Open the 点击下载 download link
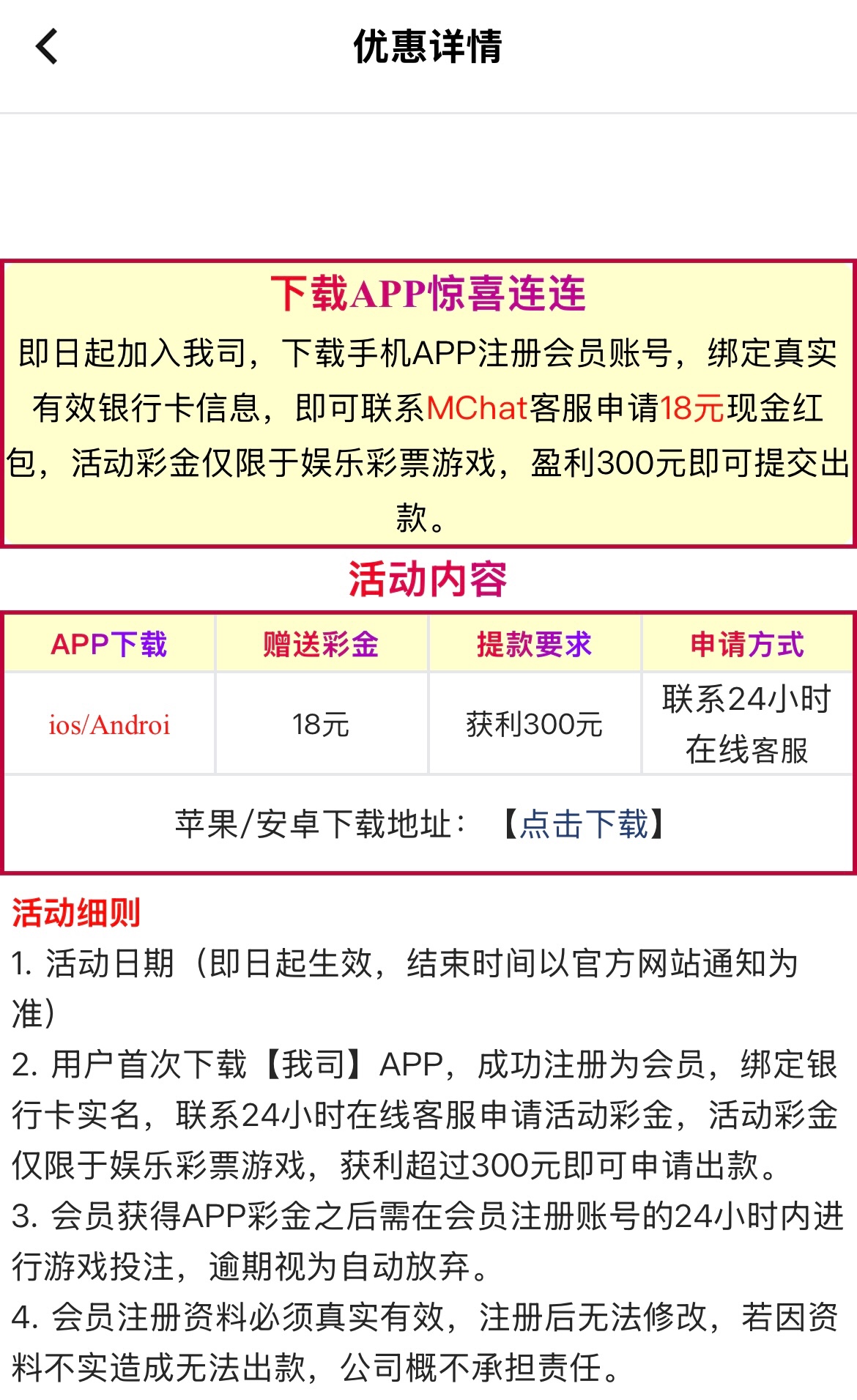Viewport: 857px width, 1400px height. (x=584, y=824)
